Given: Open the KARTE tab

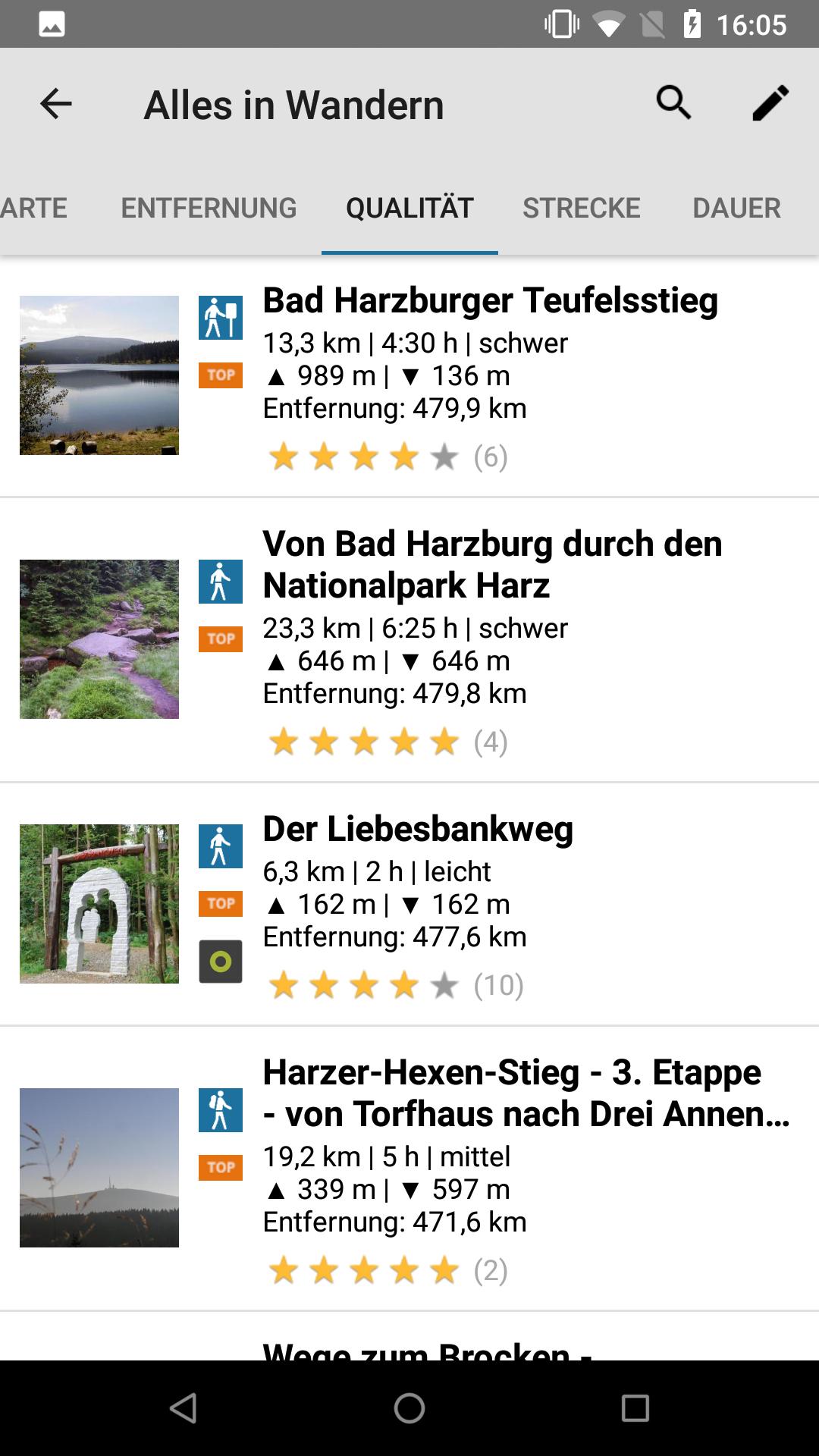Looking at the screenshot, I should [x=33, y=207].
